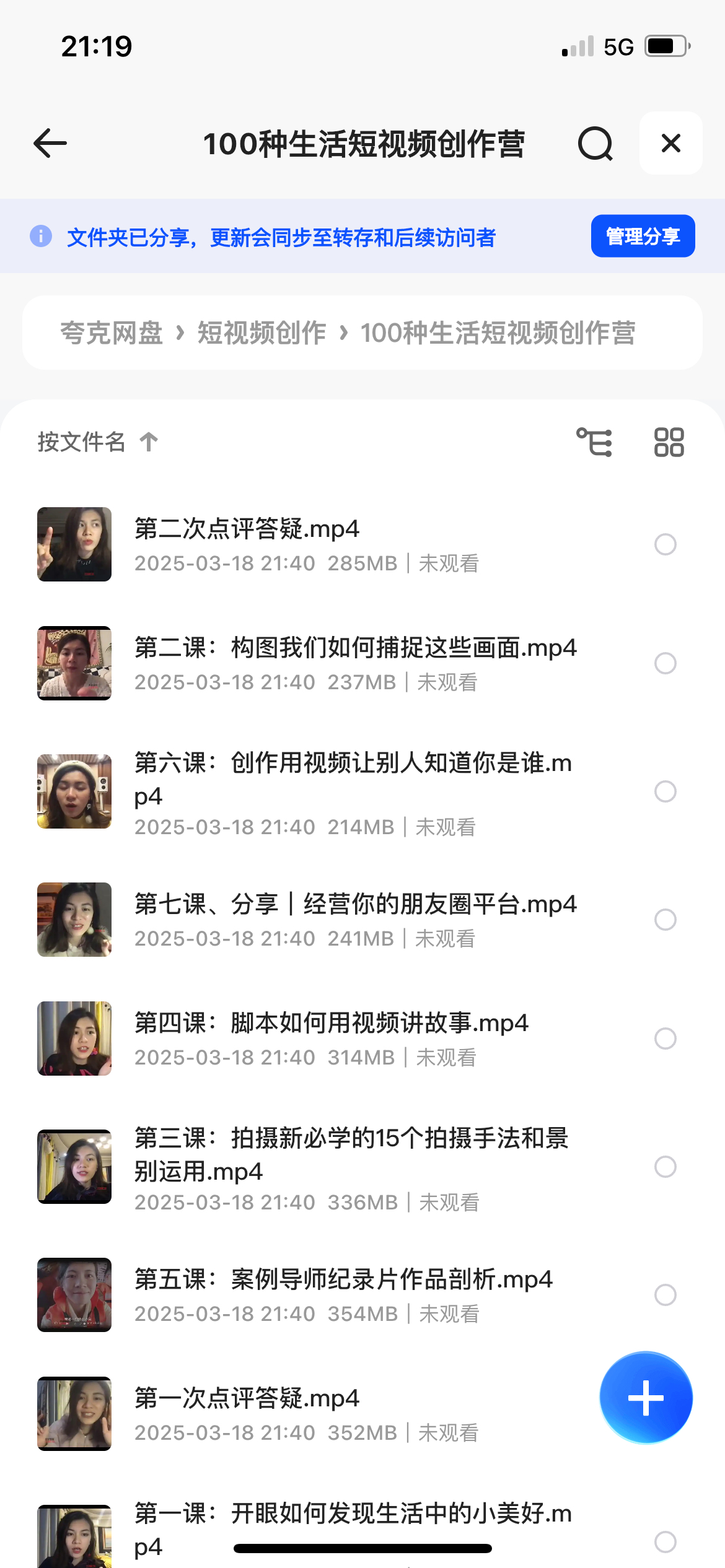Screen dimensions: 725x1568
Task: Select 第五课：案例导师纪录片作品剖析 checkbox
Action: pos(665,1295)
